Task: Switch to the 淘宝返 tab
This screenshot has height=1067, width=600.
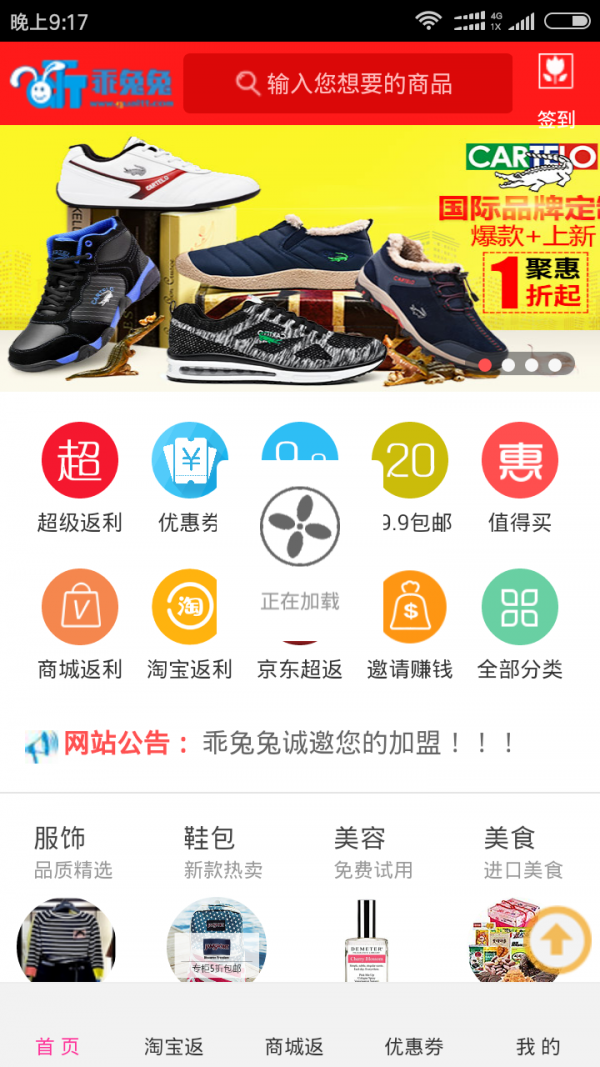Action: [x=174, y=1046]
